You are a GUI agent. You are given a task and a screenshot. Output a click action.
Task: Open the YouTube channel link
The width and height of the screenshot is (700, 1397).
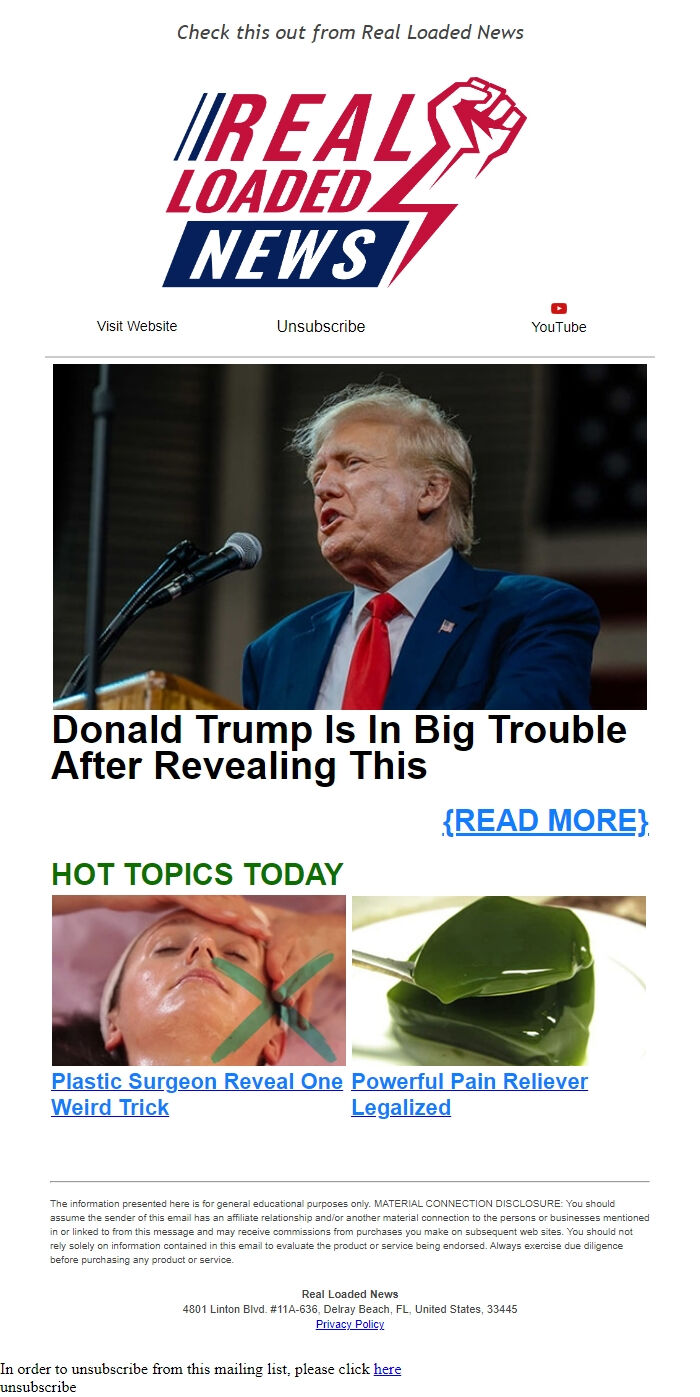[558, 319]
